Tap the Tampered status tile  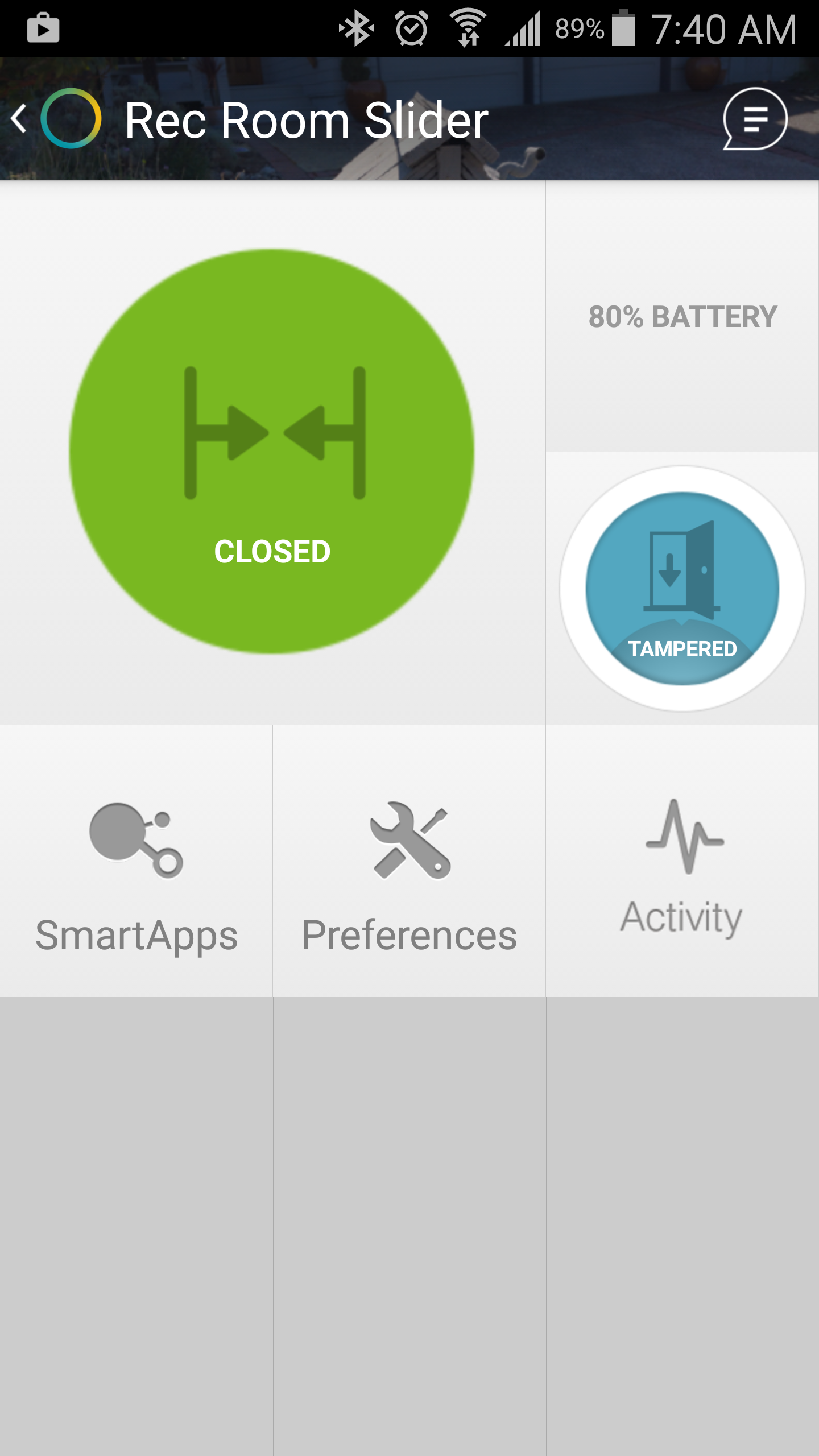682,589
